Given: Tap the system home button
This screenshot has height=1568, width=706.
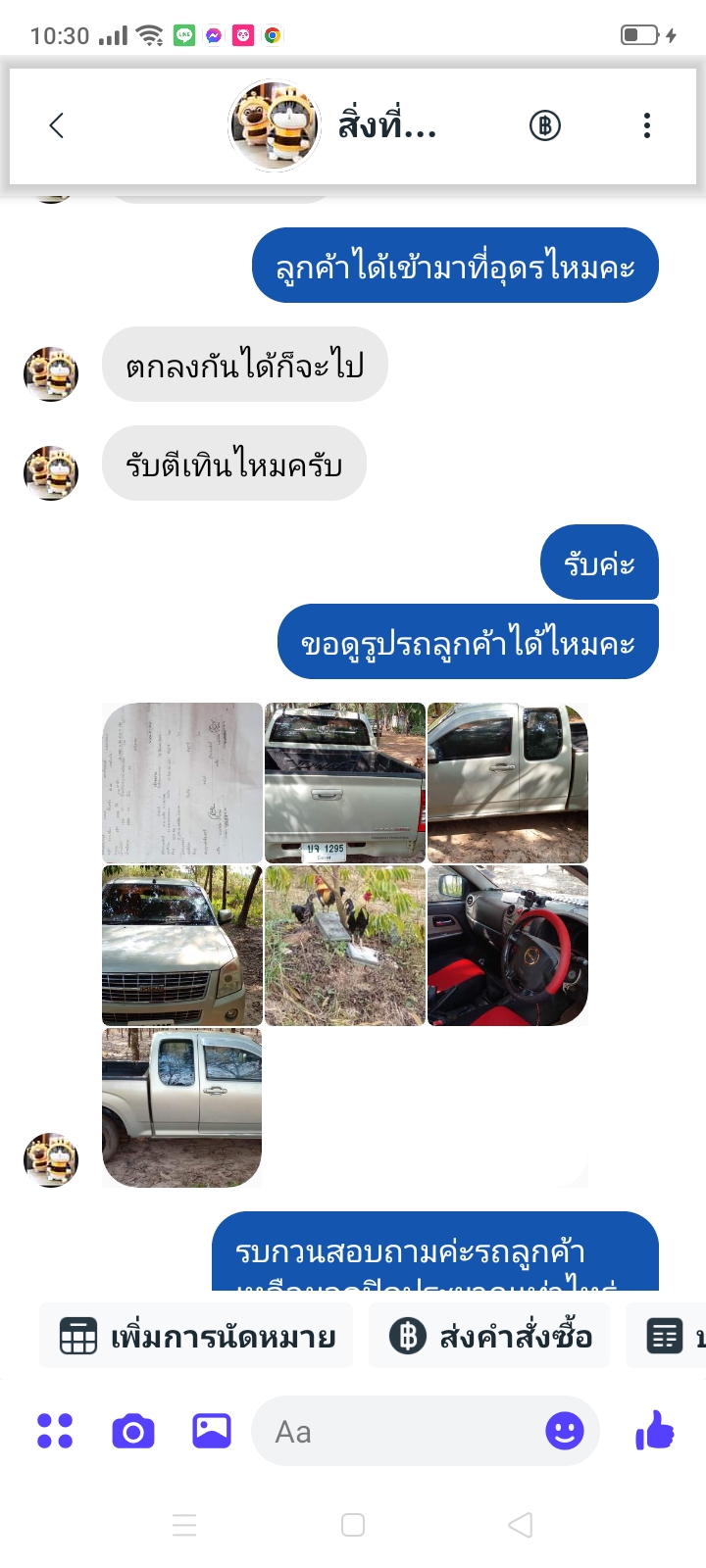Looking at the screenshot, I should tap(353, 1525).
